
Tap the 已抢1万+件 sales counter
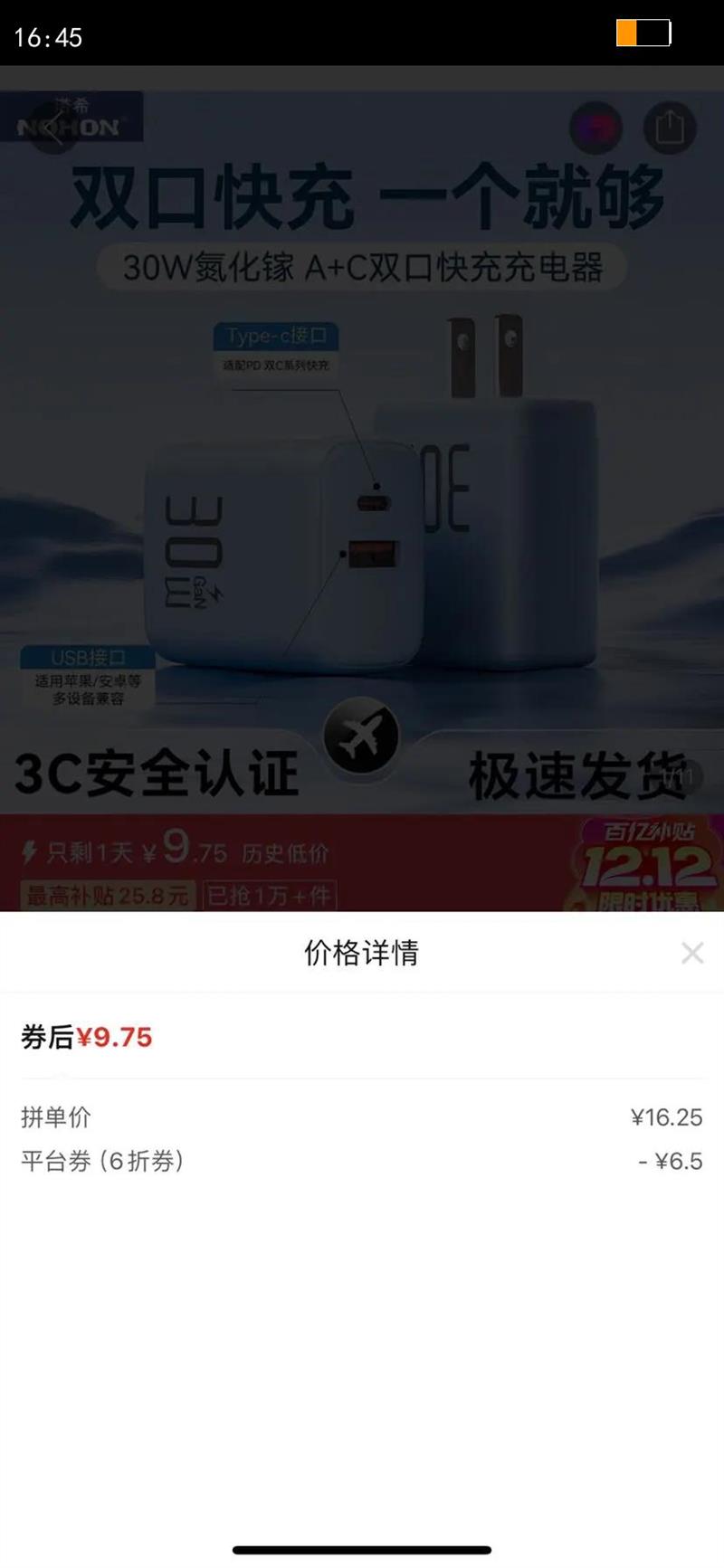pos(269,896)
